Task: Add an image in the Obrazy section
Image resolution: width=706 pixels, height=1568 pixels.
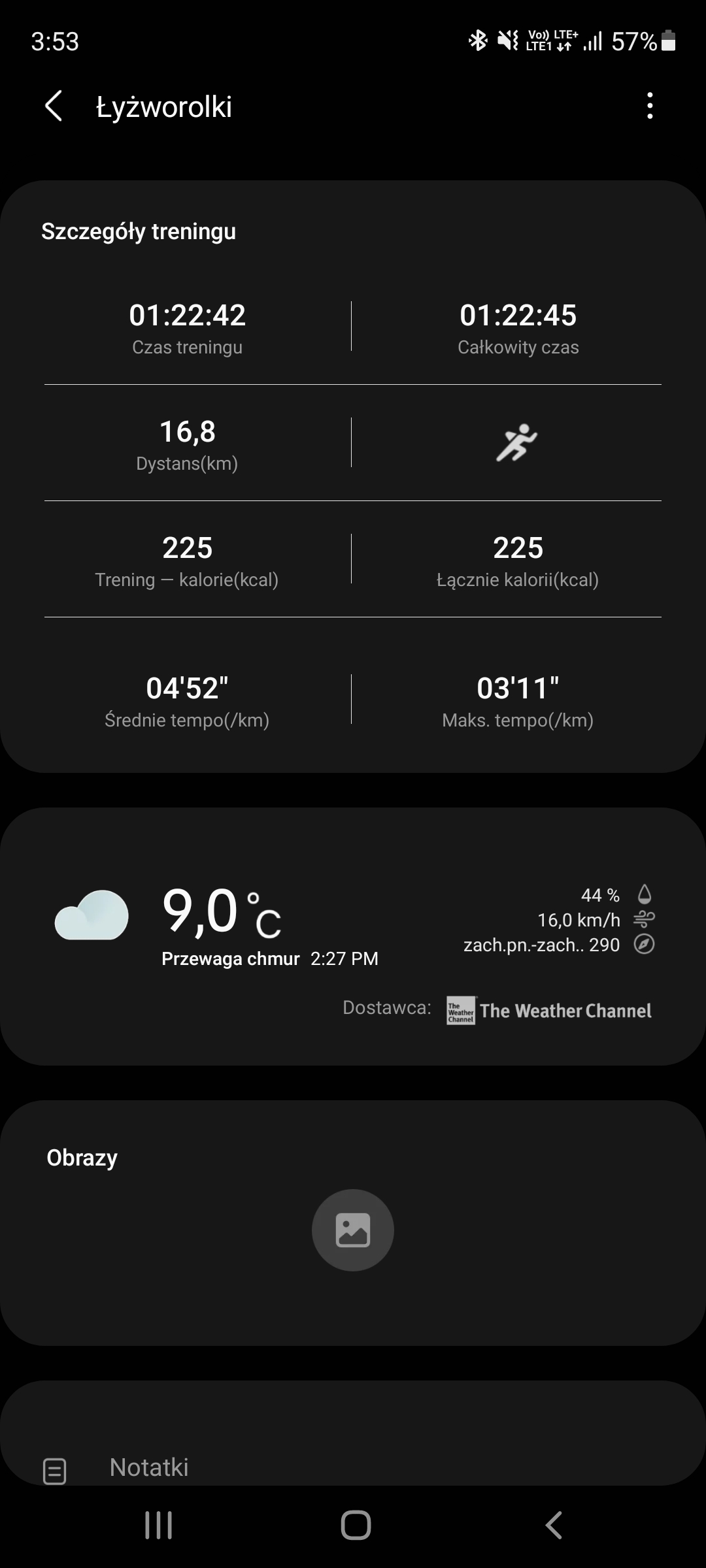Action: (353, 1230)
